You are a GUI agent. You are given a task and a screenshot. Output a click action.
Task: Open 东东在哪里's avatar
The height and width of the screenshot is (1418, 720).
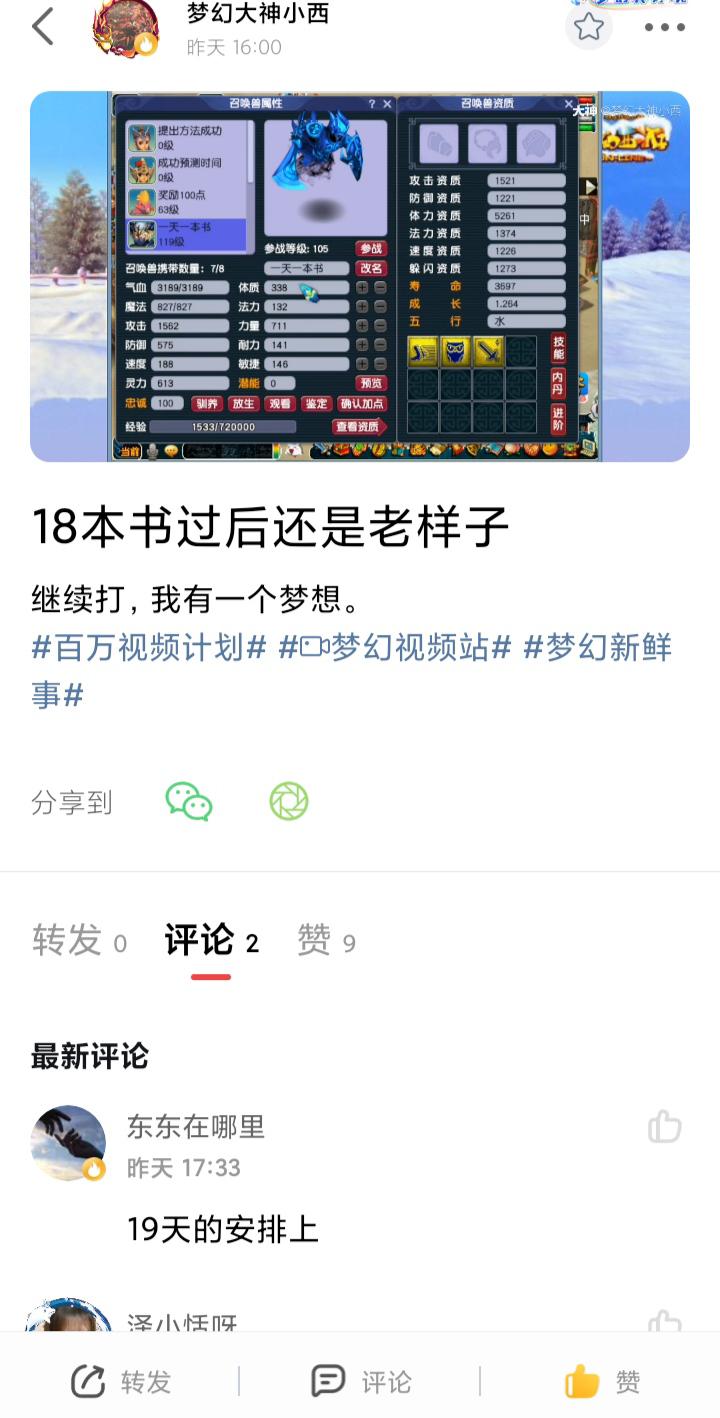click(x=68, y=1143)
